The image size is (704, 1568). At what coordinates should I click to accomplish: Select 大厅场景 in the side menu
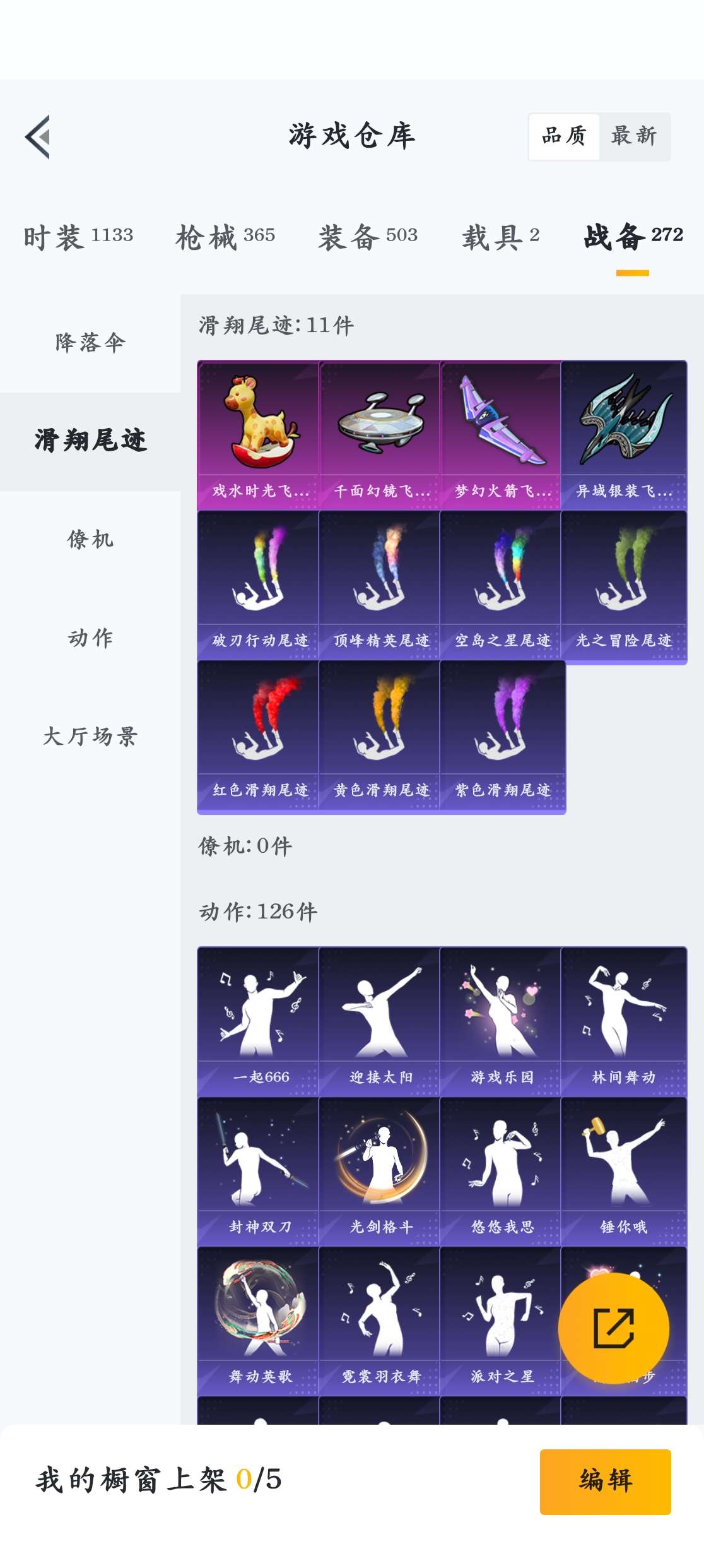click(90, 737)
